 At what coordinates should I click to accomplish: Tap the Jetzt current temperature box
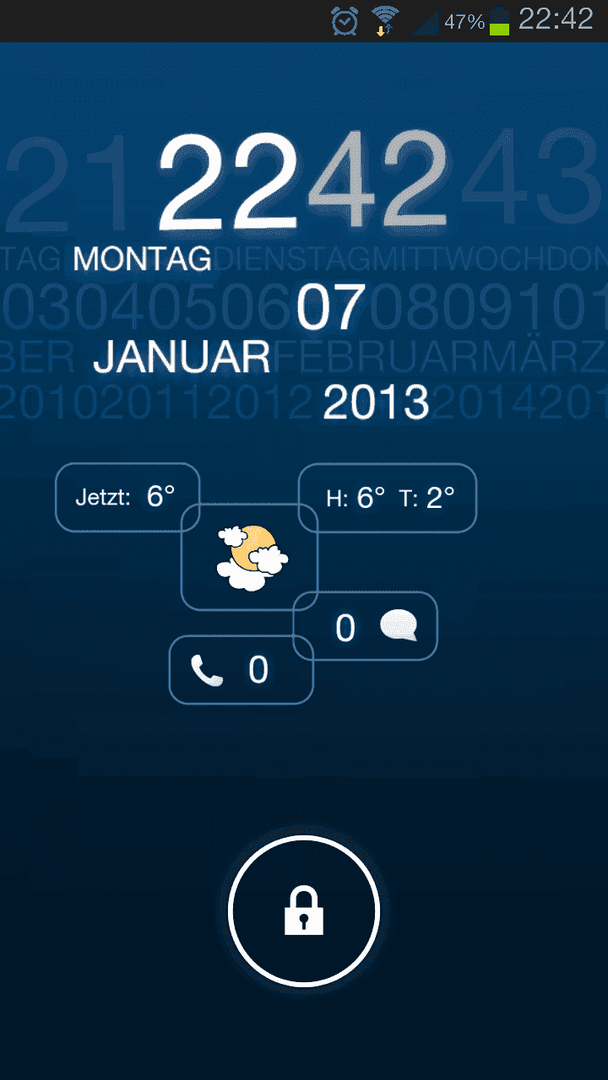[127, 497]
